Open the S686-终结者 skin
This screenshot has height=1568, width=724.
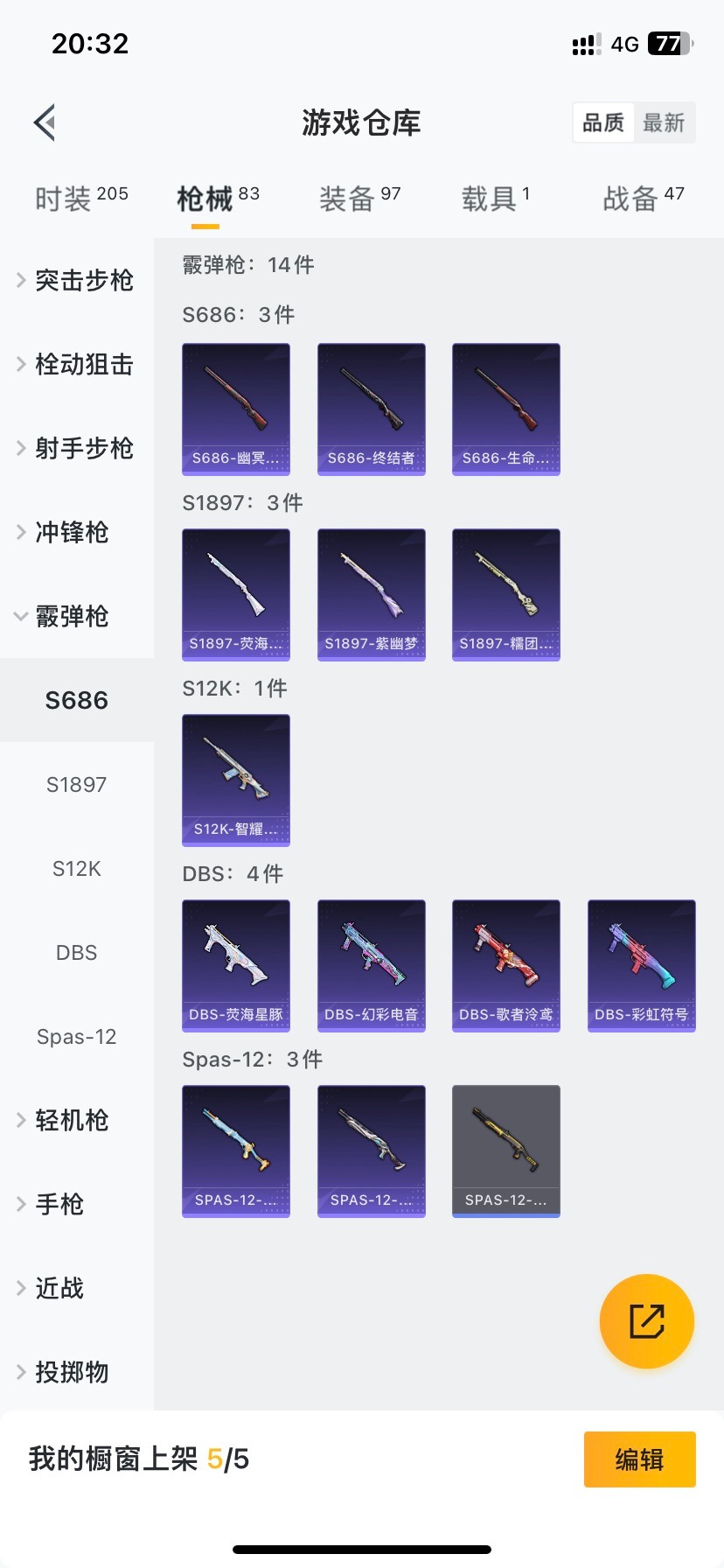pyautogui.click(x=371, y=409)
